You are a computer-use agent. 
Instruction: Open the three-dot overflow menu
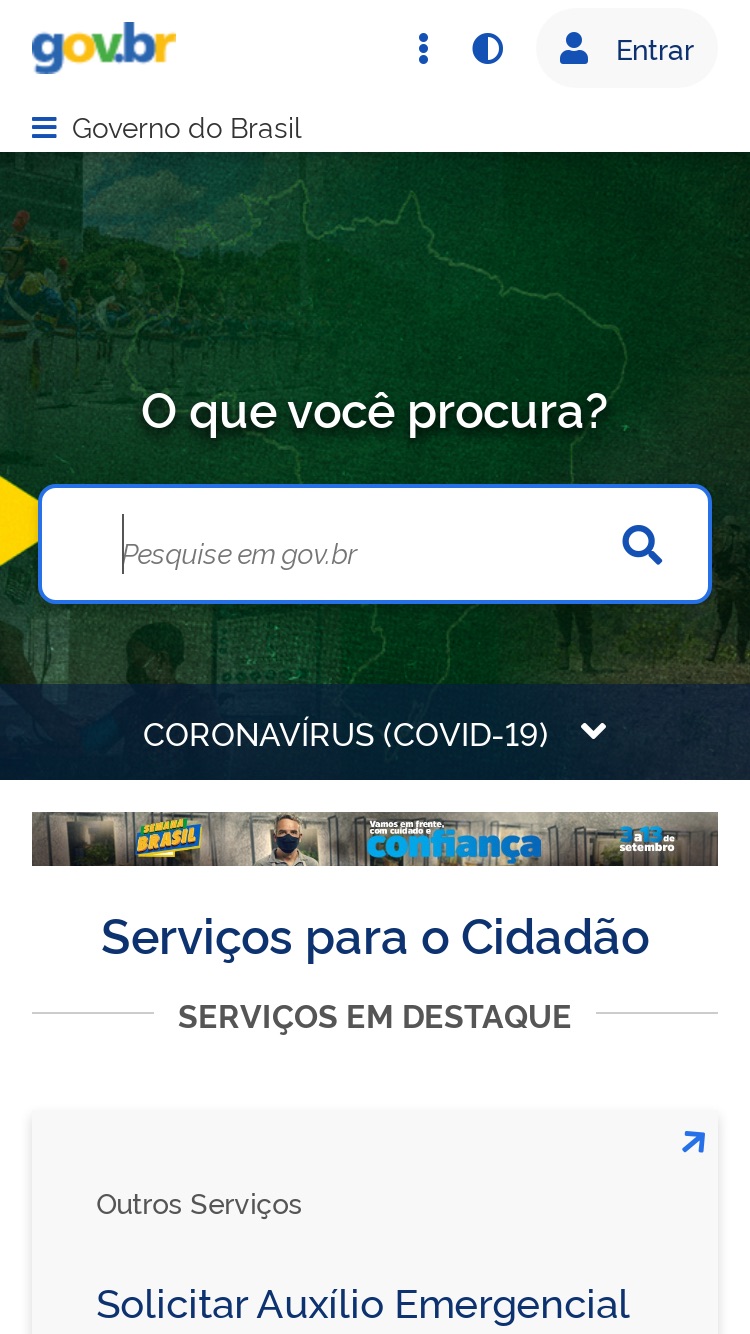pyautogui.click(x=423, y=48)
